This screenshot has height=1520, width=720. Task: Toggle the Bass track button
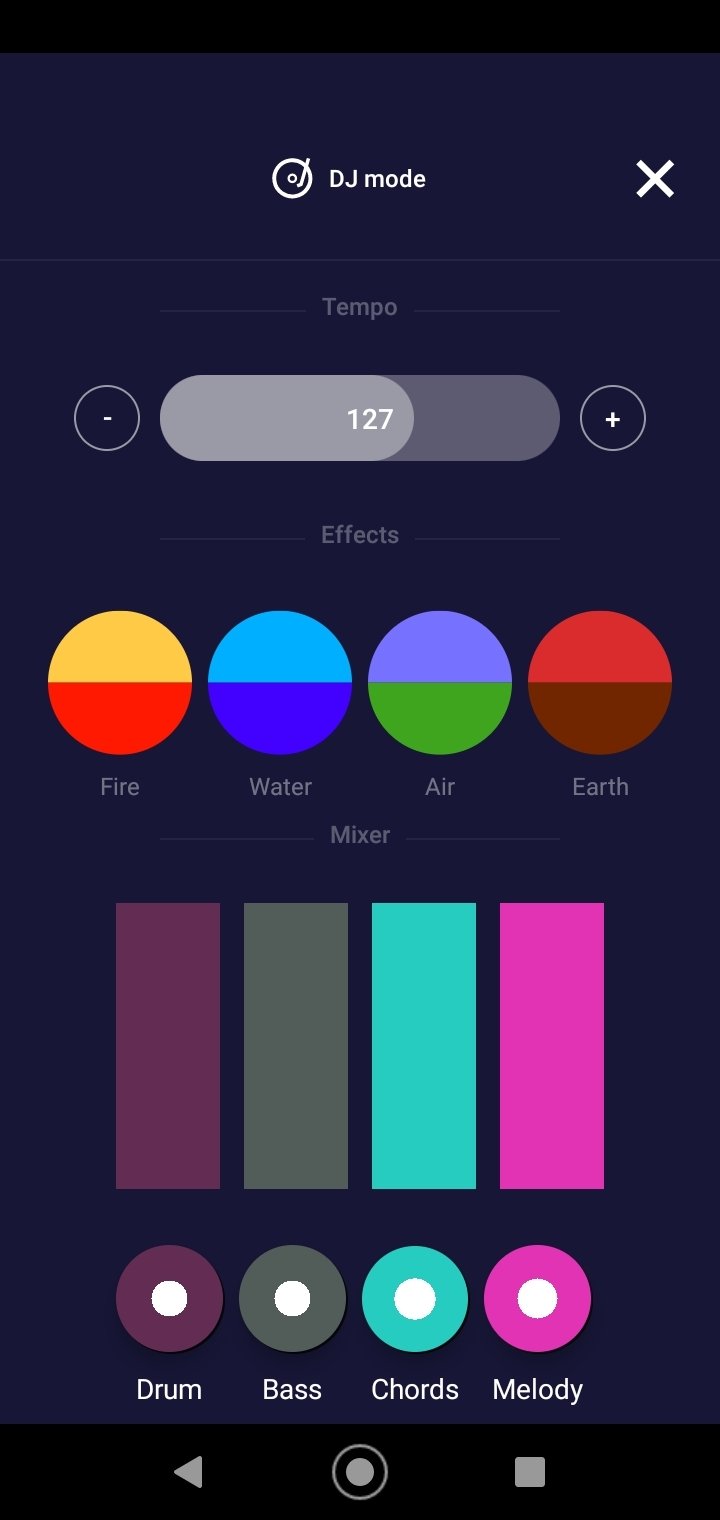point(292,1299)
